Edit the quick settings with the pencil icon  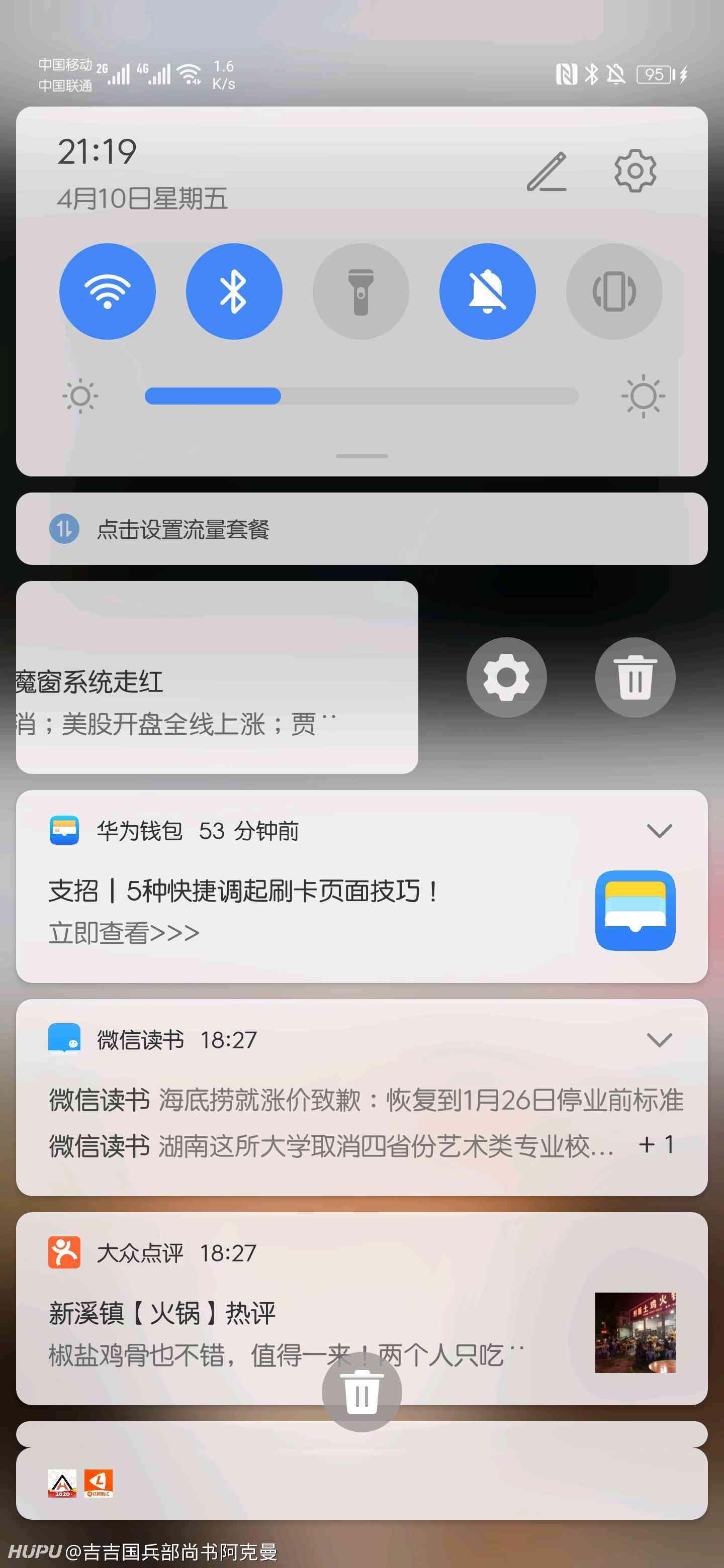(x=546, y=172)
